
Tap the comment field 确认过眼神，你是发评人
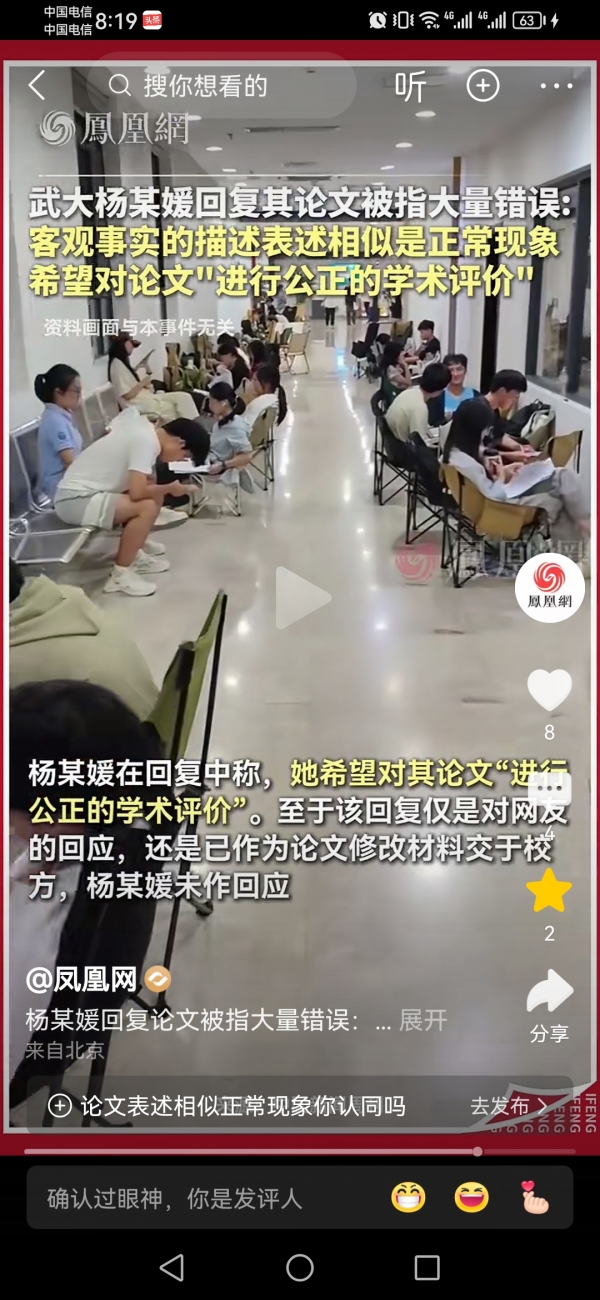pyautogui.click(x=175, y=1197)
